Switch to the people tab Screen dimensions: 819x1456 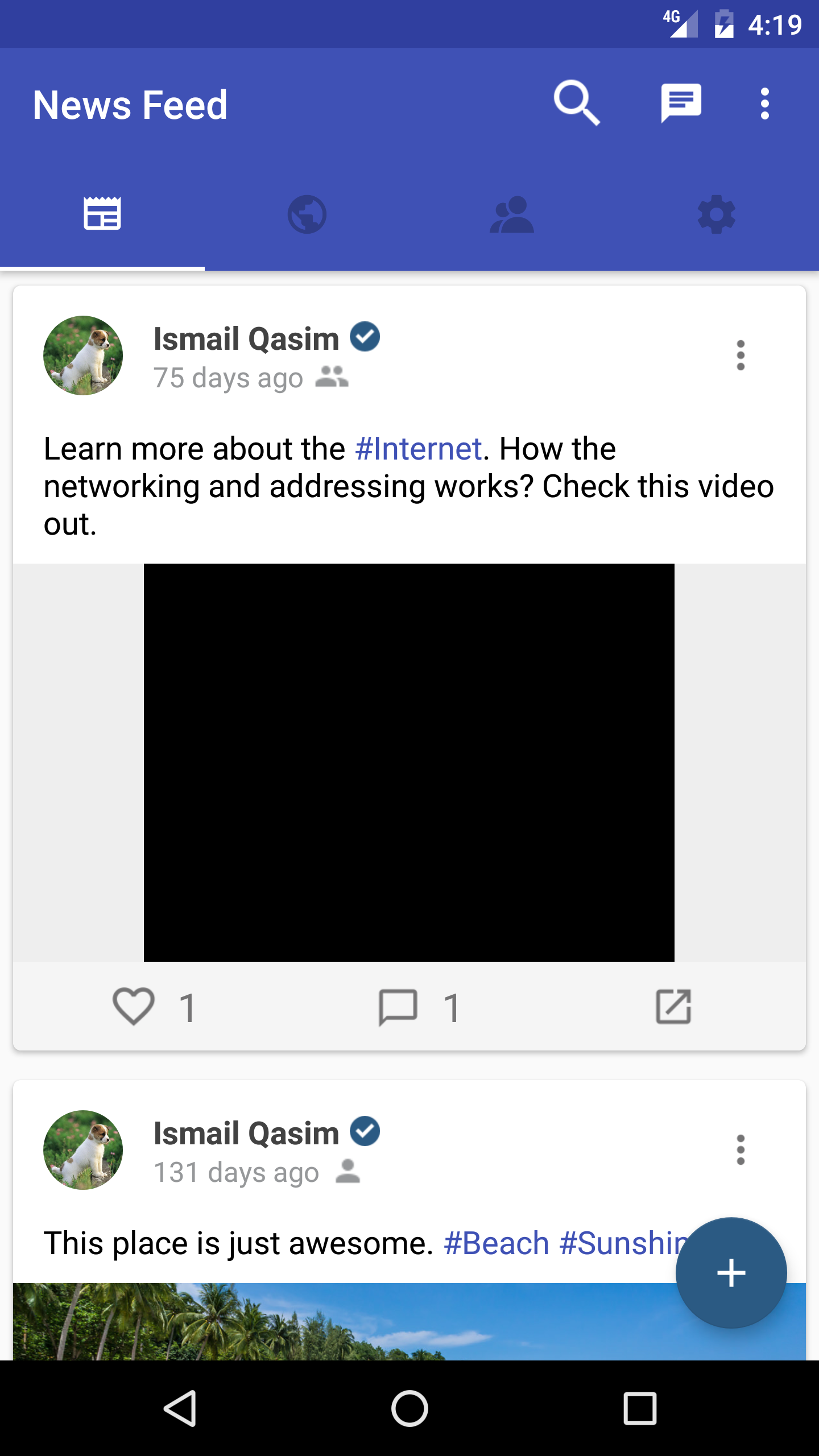click(x=512, y=214)
